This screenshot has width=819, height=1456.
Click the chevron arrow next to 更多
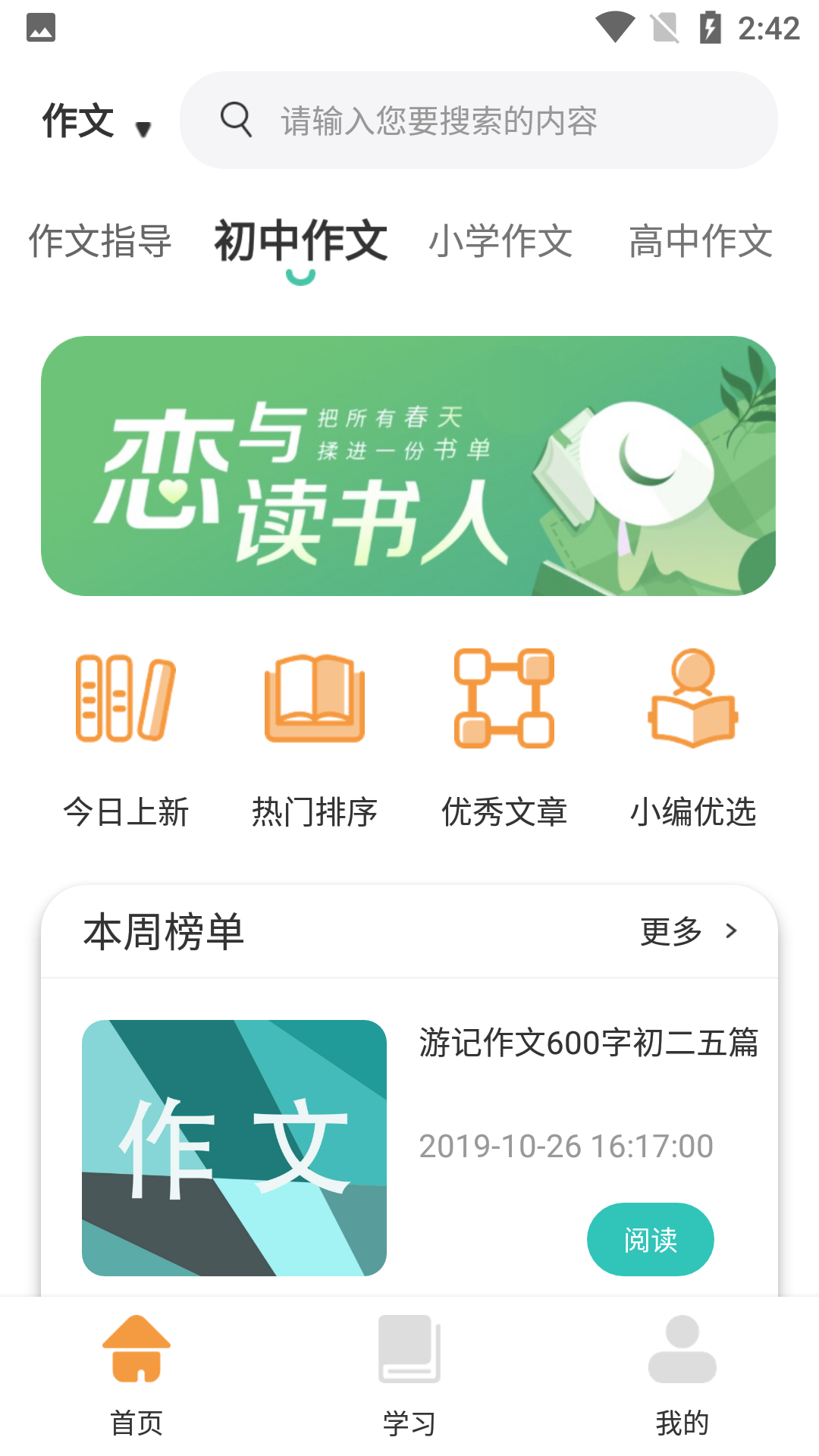(x=732, y=930)
